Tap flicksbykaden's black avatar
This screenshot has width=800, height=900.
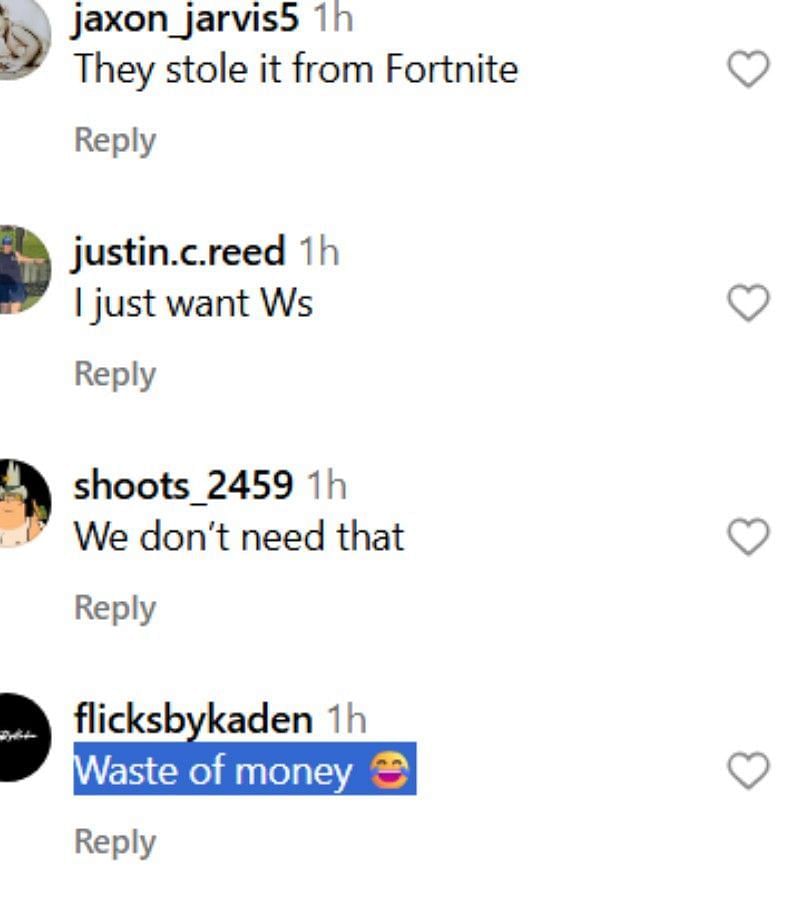tap(22, 737)
